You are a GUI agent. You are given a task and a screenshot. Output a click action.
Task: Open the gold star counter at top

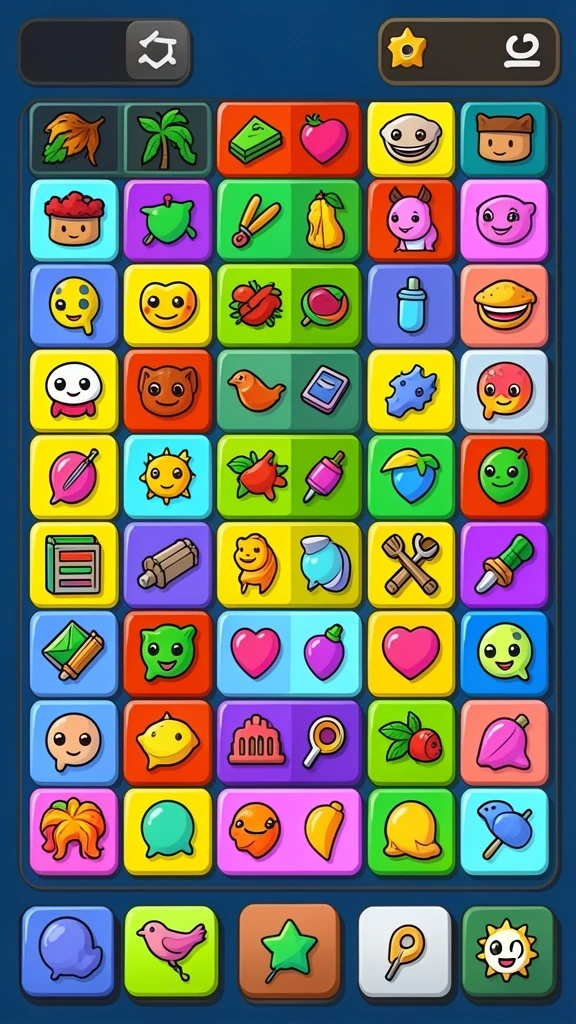point(468,52)
